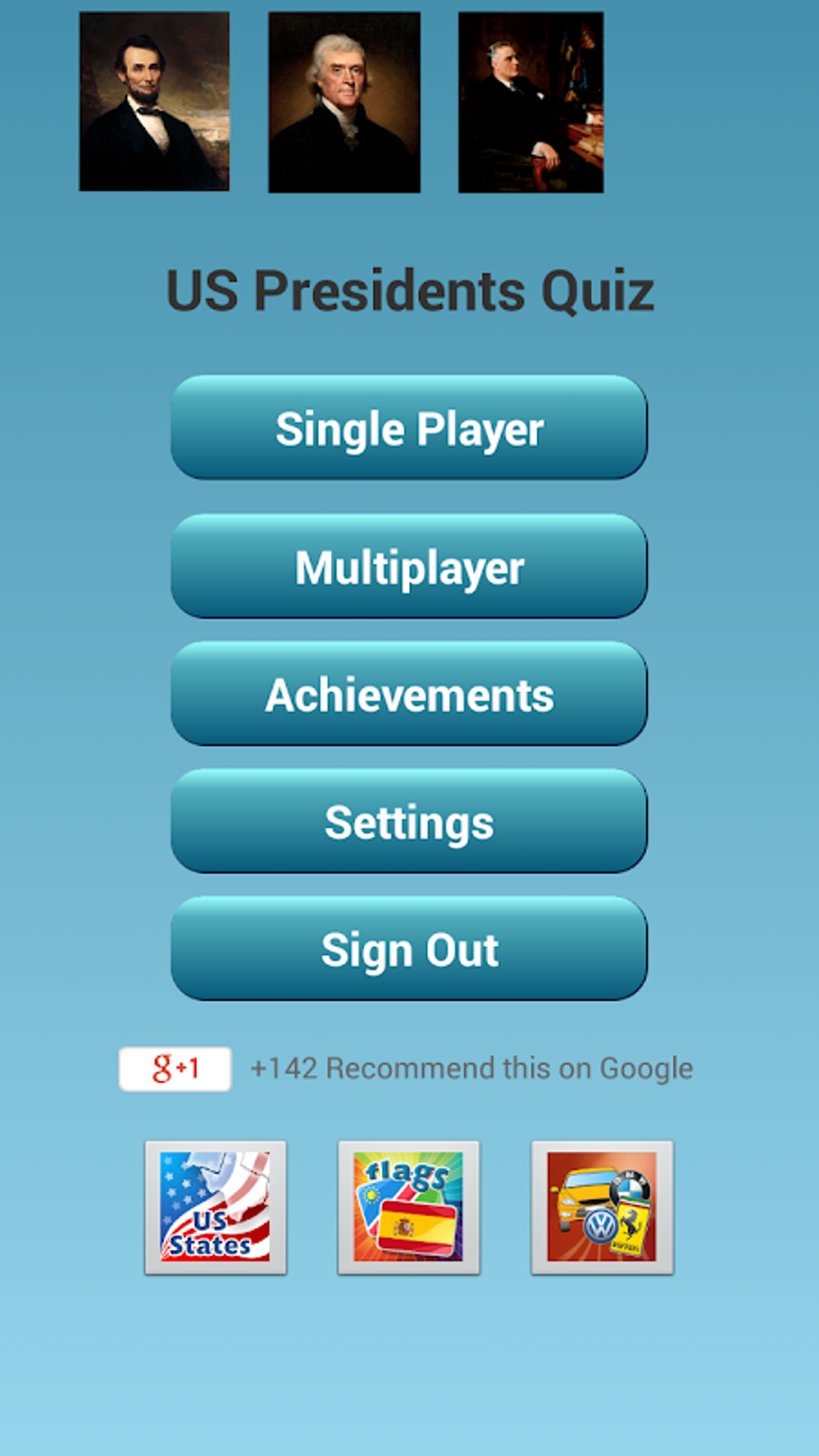Click the g+1 recommendation badge
Image resolution: width=819 pixels, height=1456 pixels.
tap(173, 1068)
